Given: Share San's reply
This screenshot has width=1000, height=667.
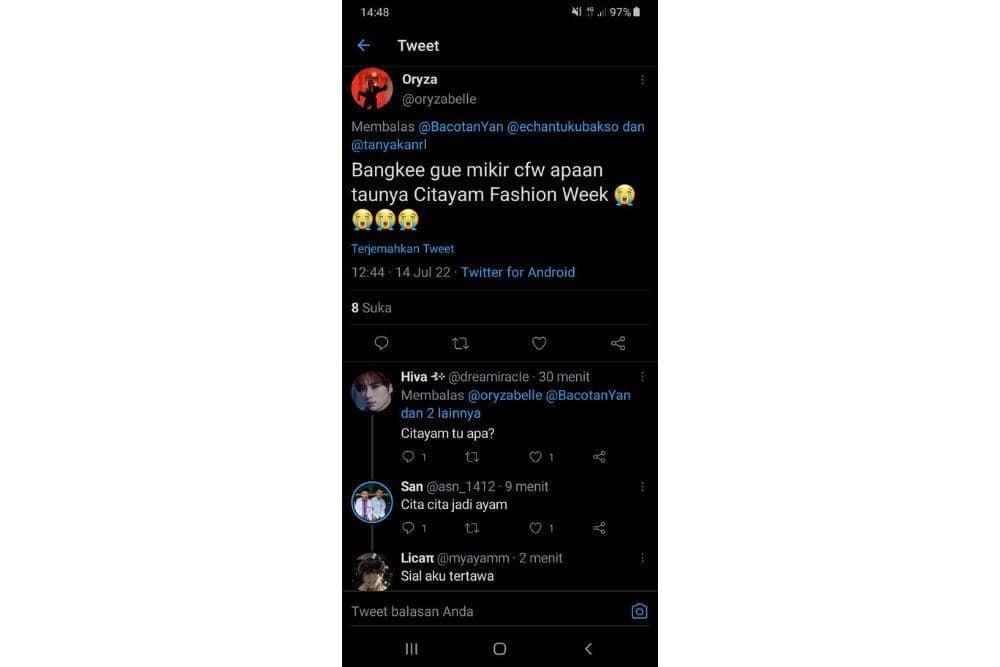Looking at the screenshot, I should tap(600, 528).
